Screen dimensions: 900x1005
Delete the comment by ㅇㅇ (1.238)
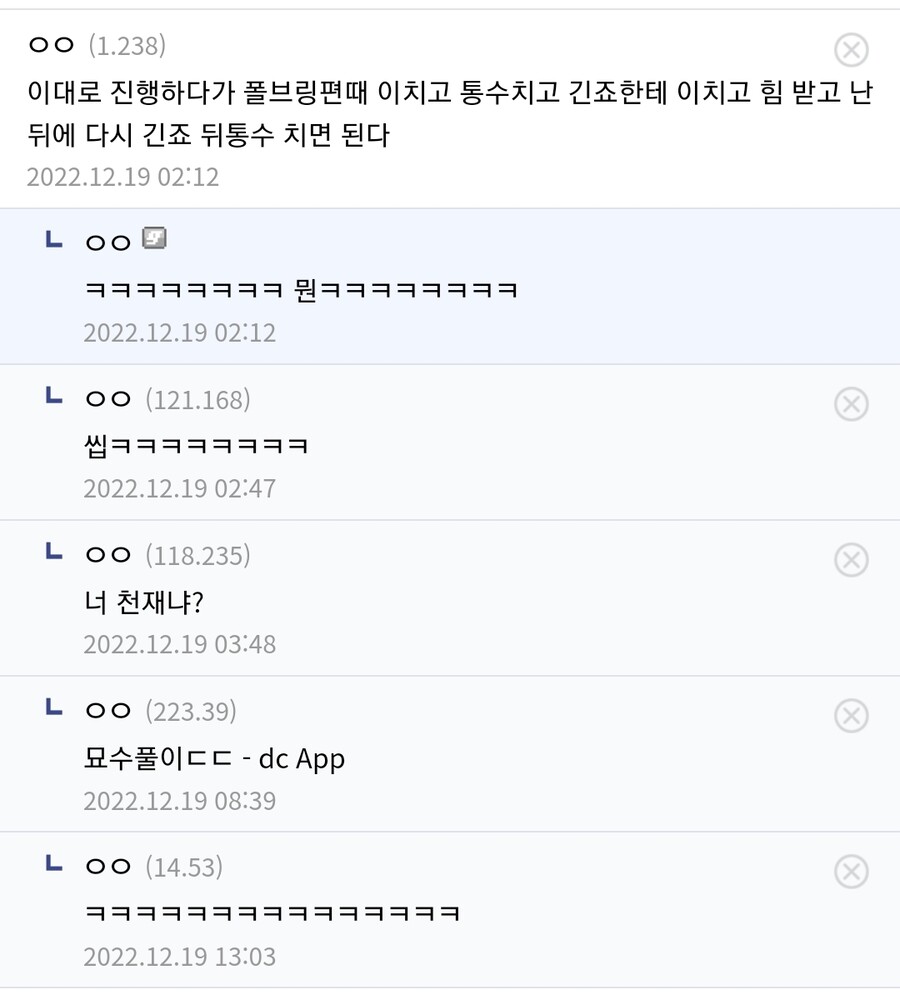(x=851, y=49)
